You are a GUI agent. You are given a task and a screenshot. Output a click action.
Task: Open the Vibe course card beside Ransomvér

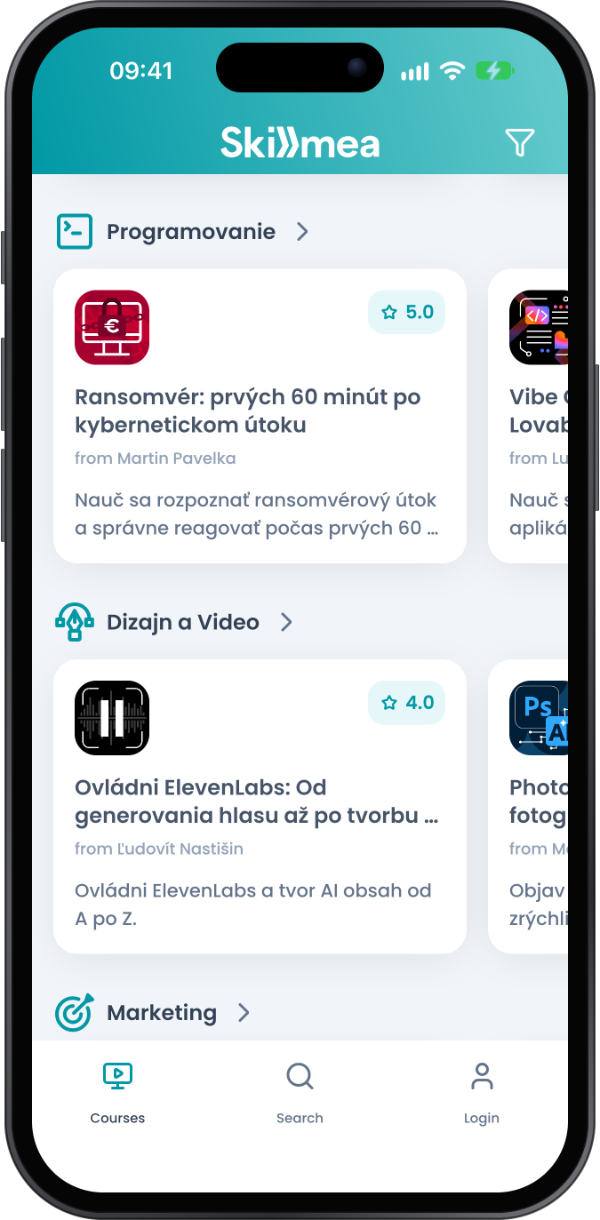528,416
